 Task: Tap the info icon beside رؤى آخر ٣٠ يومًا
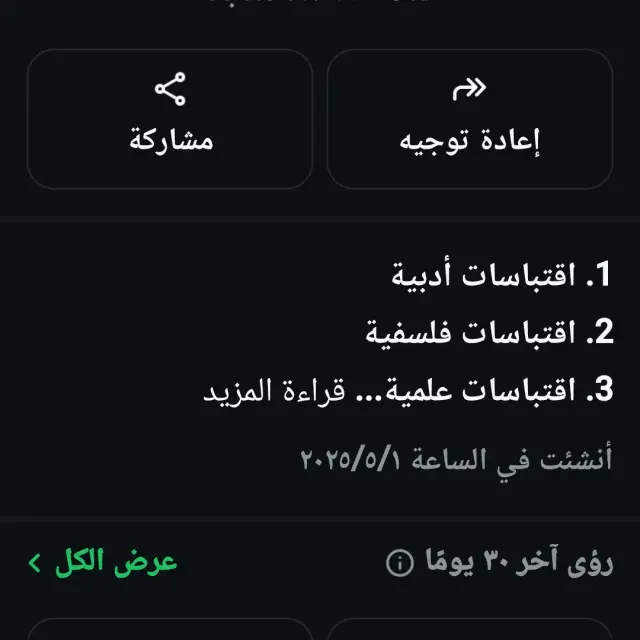[x=399, y=564]
